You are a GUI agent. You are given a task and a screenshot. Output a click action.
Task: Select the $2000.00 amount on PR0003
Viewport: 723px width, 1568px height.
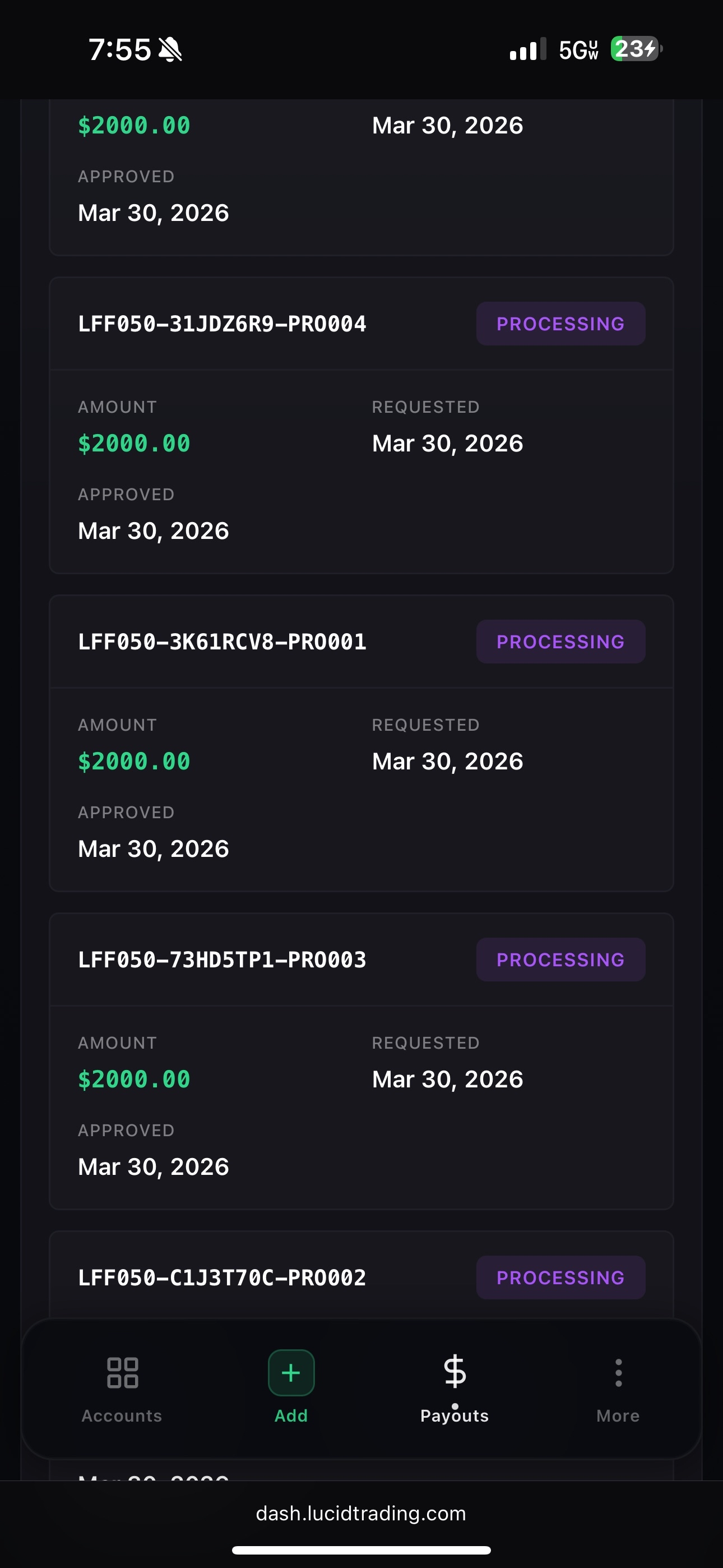tap(134, 1078)
